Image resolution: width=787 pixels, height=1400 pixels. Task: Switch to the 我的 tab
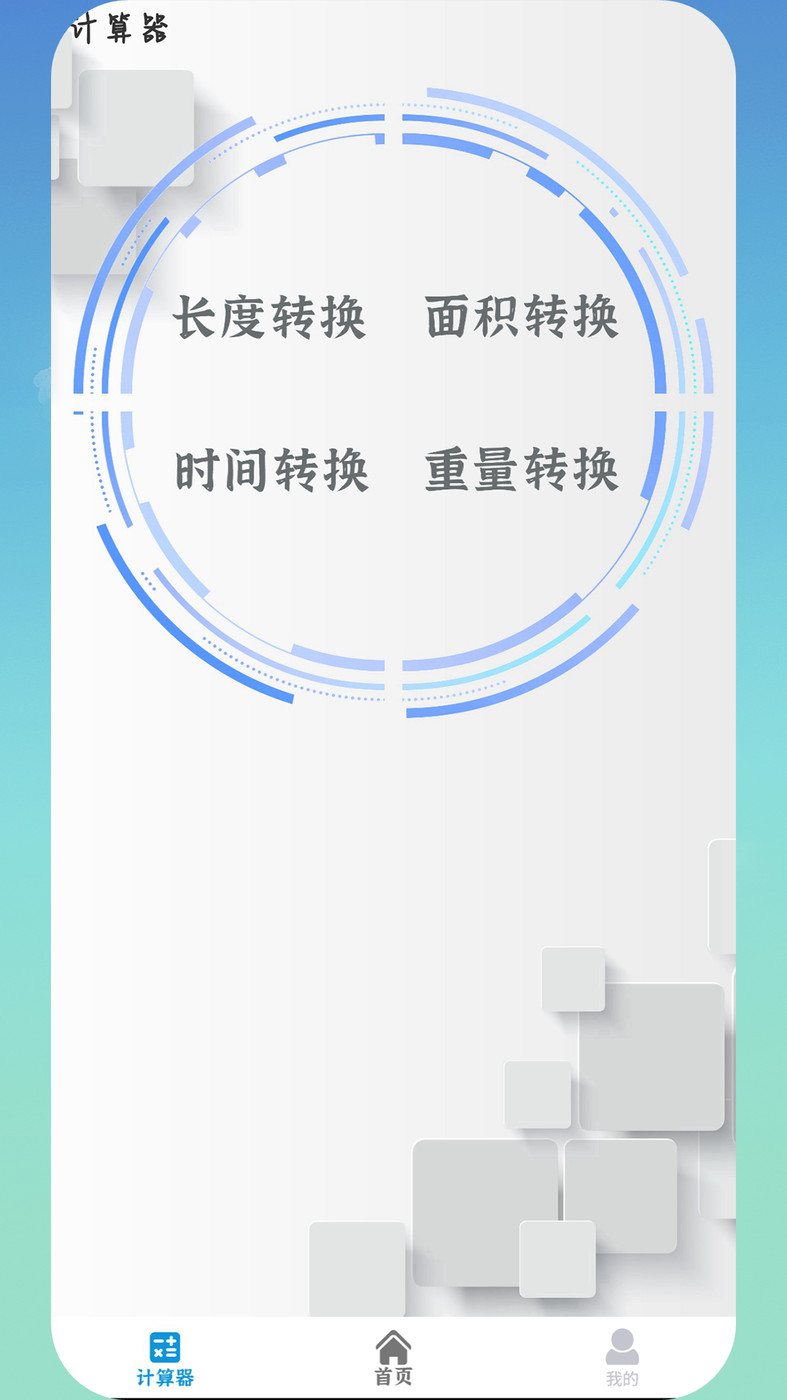621,1362
